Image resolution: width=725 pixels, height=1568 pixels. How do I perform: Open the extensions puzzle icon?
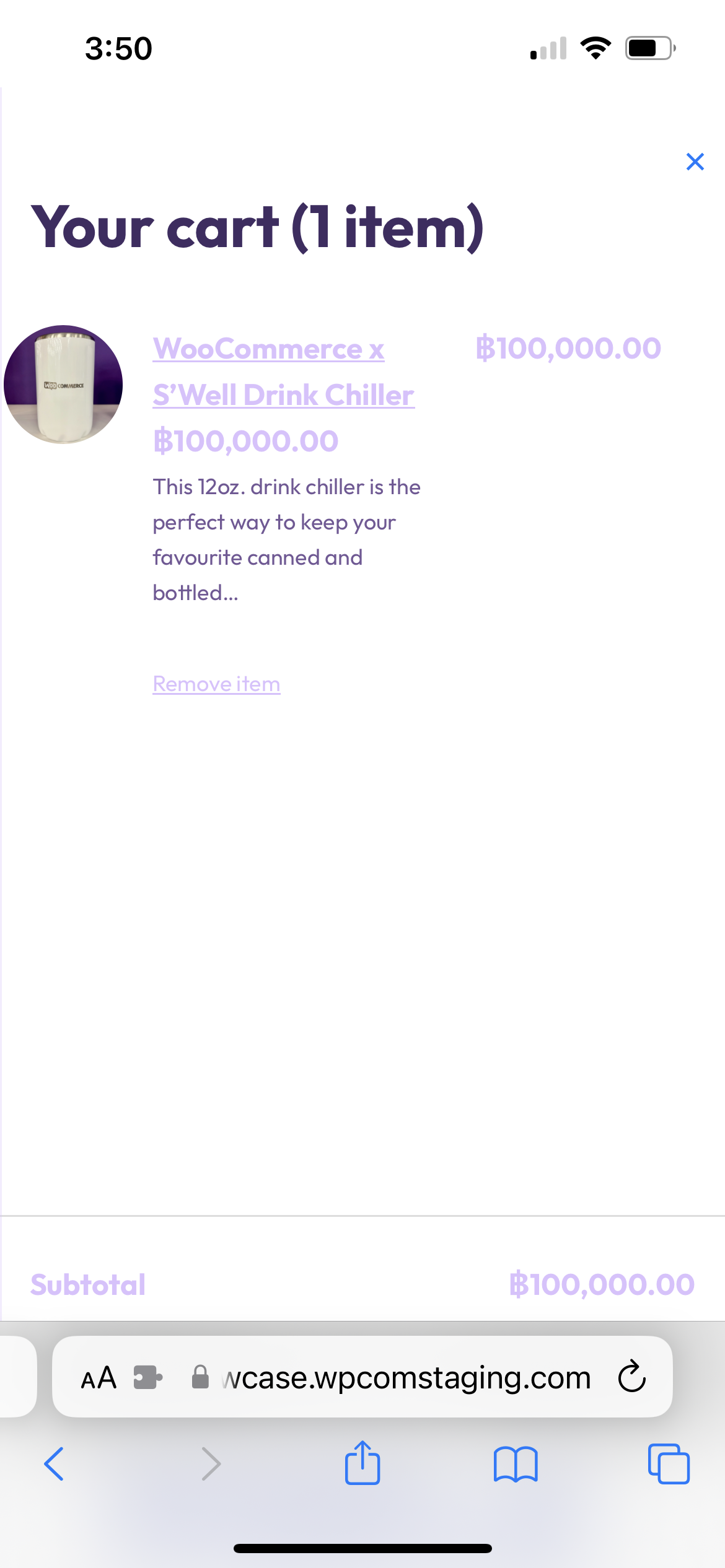click(148, 1378)
